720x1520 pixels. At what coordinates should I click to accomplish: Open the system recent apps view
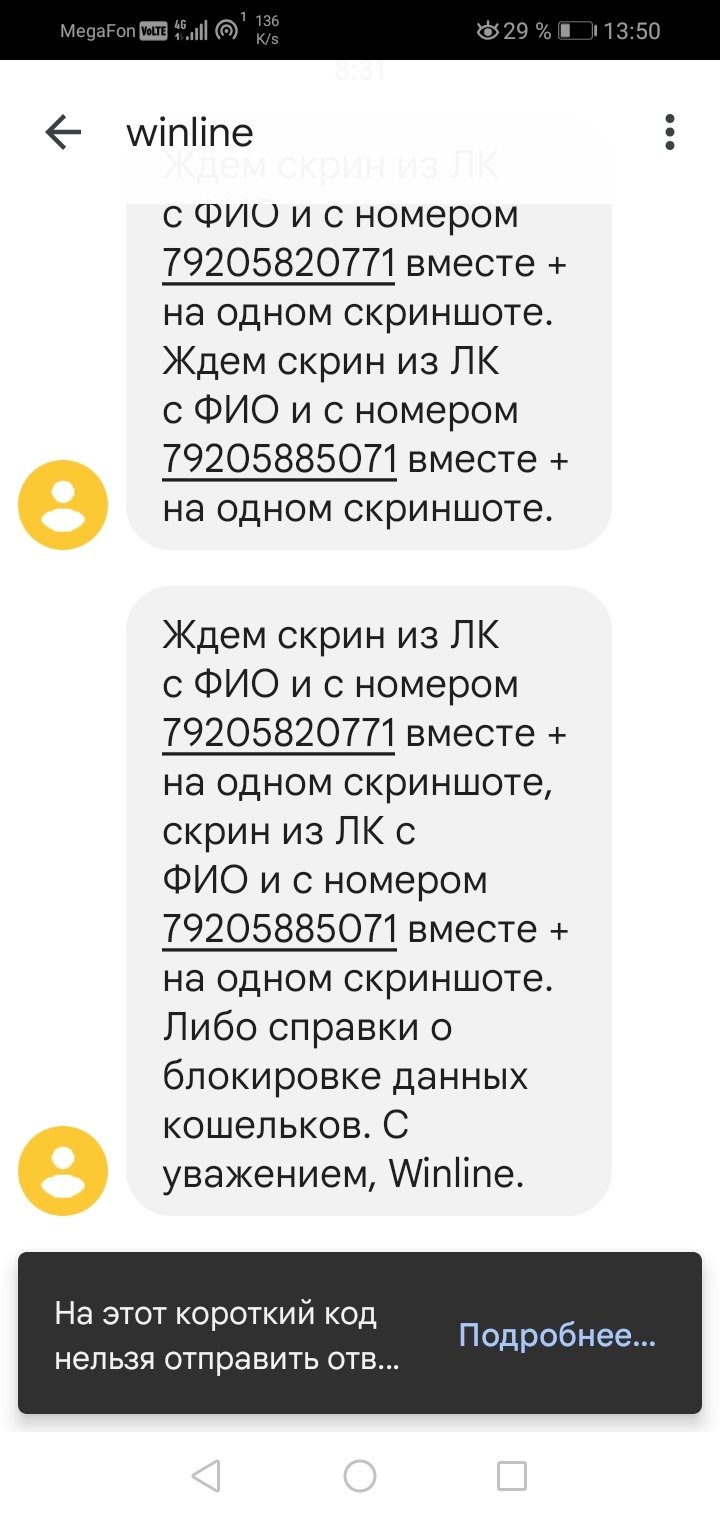(x=512, y=1475)
